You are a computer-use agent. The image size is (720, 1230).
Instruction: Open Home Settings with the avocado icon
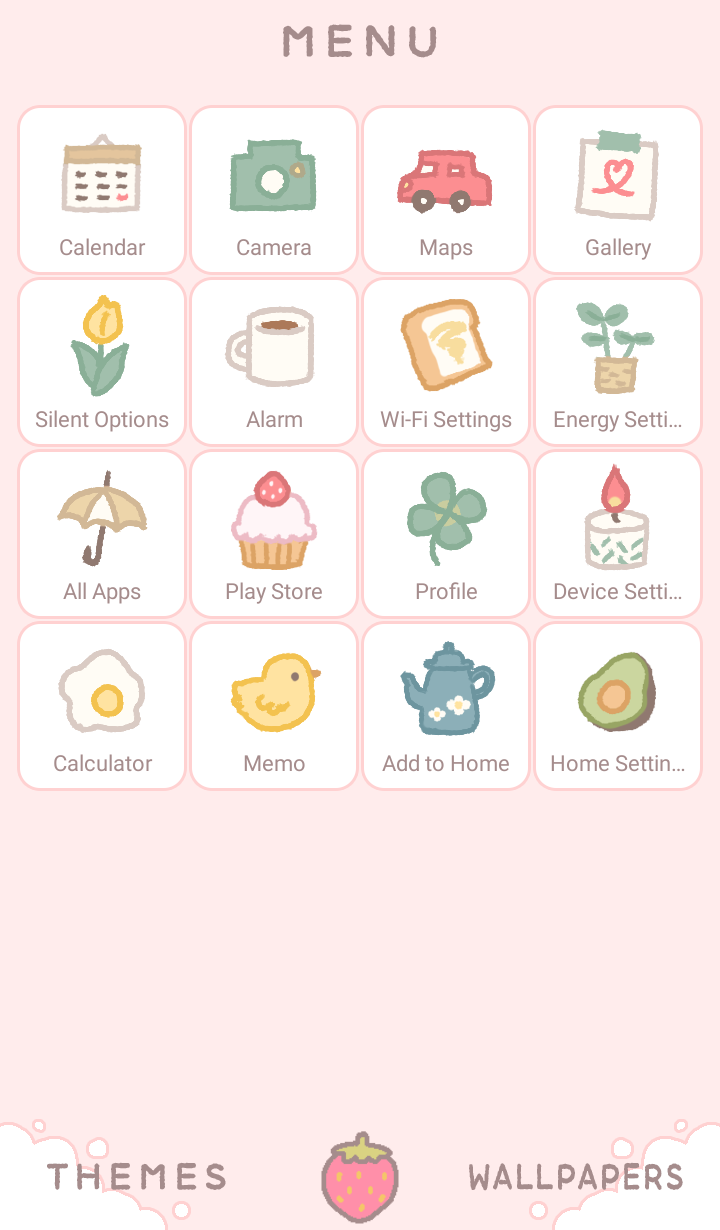617,706
